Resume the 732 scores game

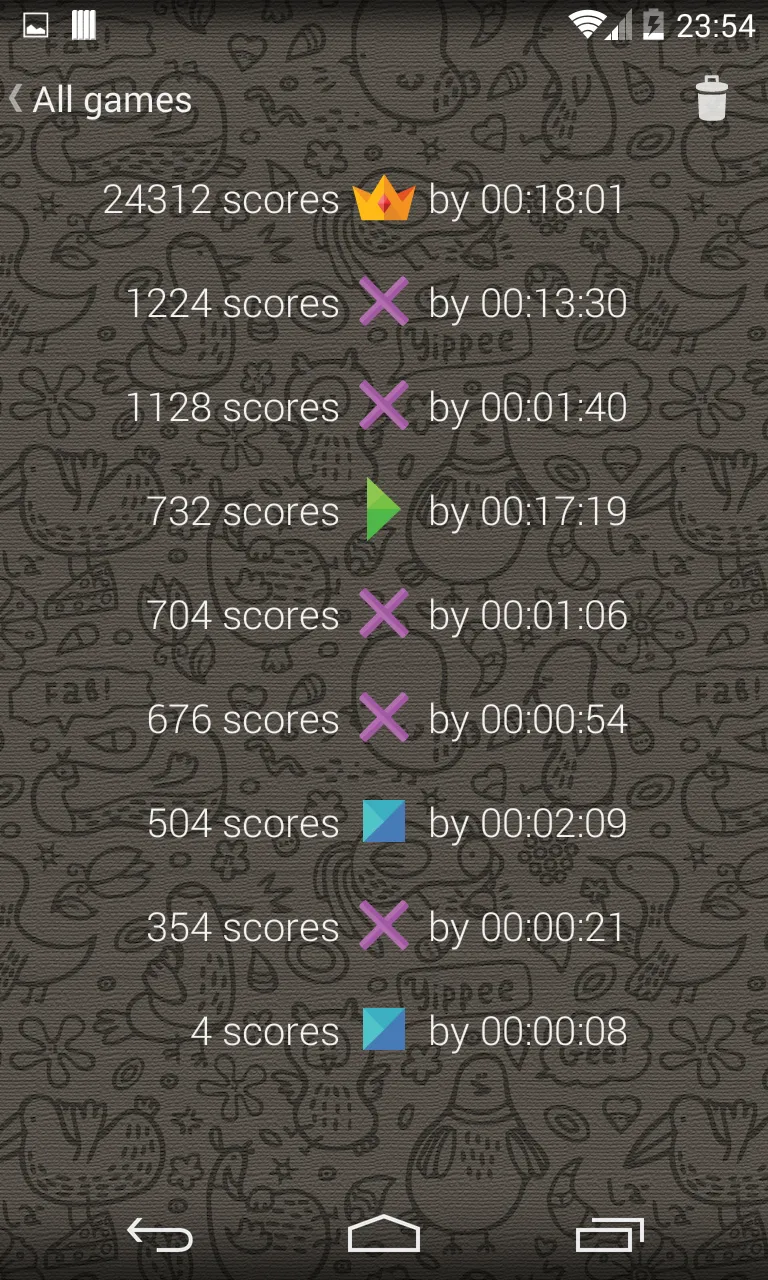pos(384,512)
